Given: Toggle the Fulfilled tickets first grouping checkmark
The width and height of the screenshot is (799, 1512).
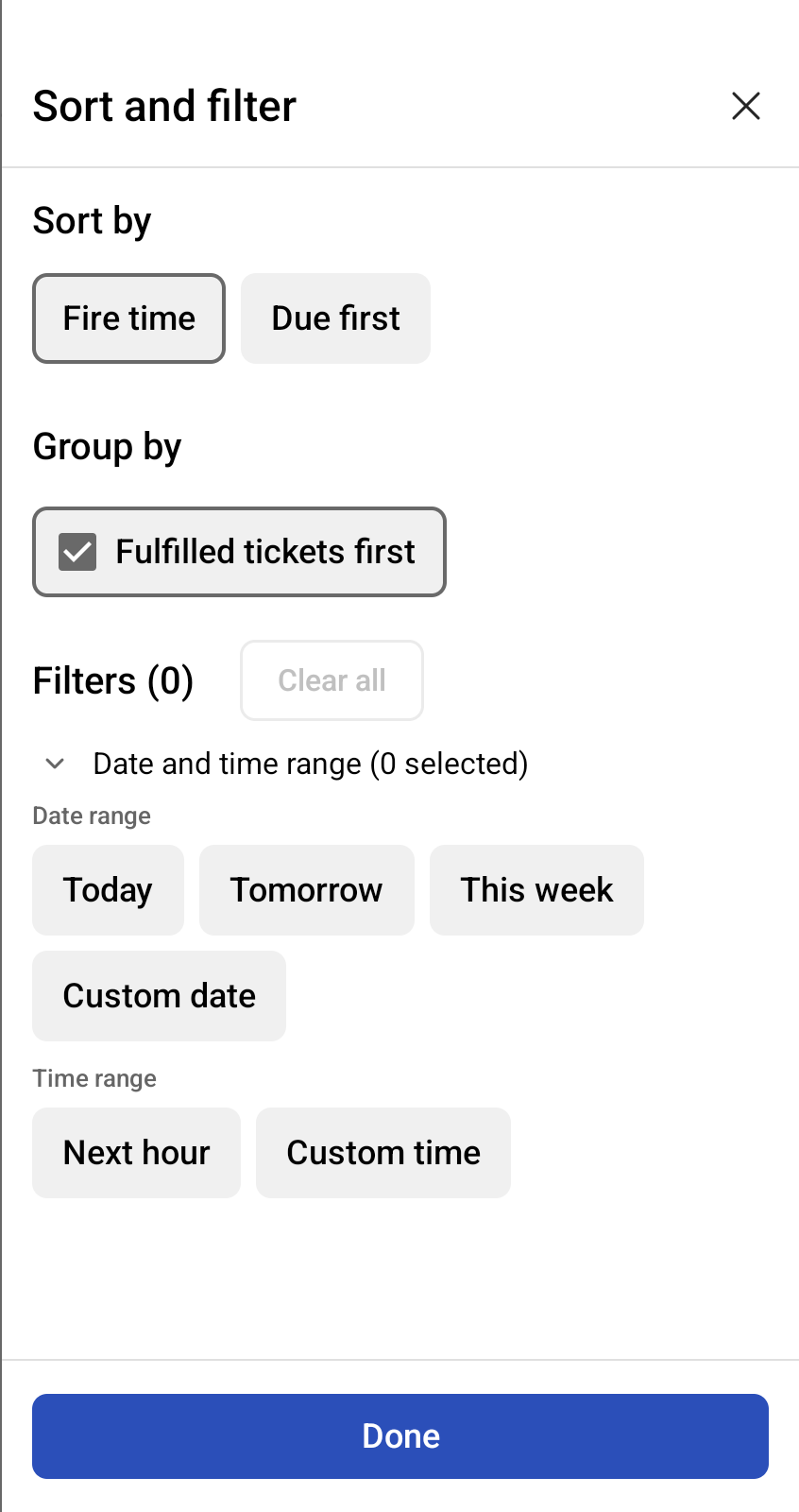Looking at the screenshot, I should point(77,552).
